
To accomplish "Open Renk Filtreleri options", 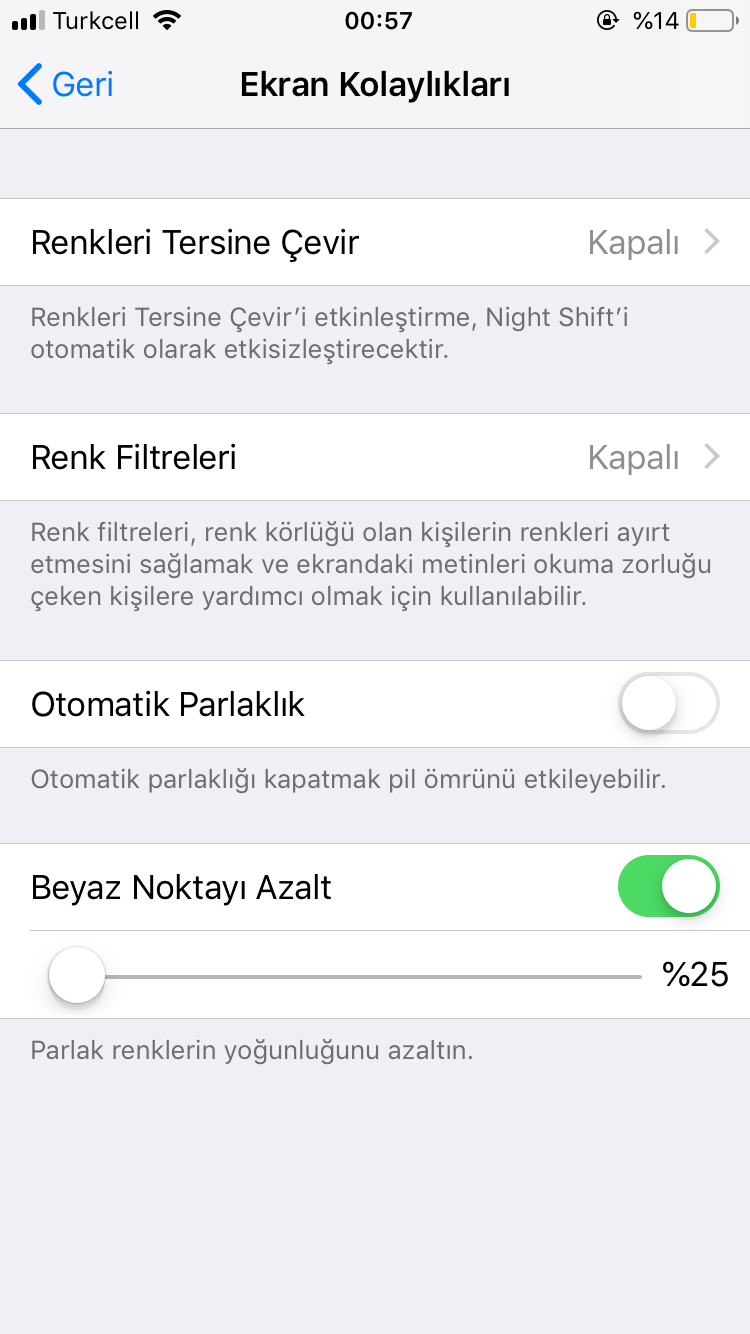I will (375, 457).
